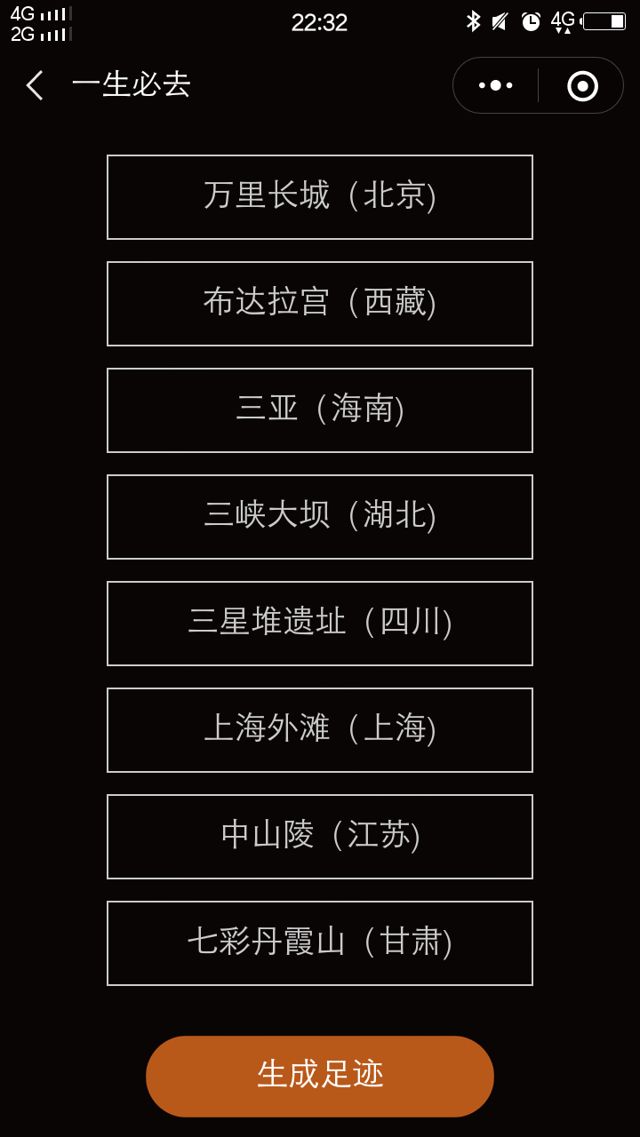Image resolution: width=640 pixels, height=1137 pixels.
Task: Pick 三峡大坝（湖北）
Action: pos(320,517)
